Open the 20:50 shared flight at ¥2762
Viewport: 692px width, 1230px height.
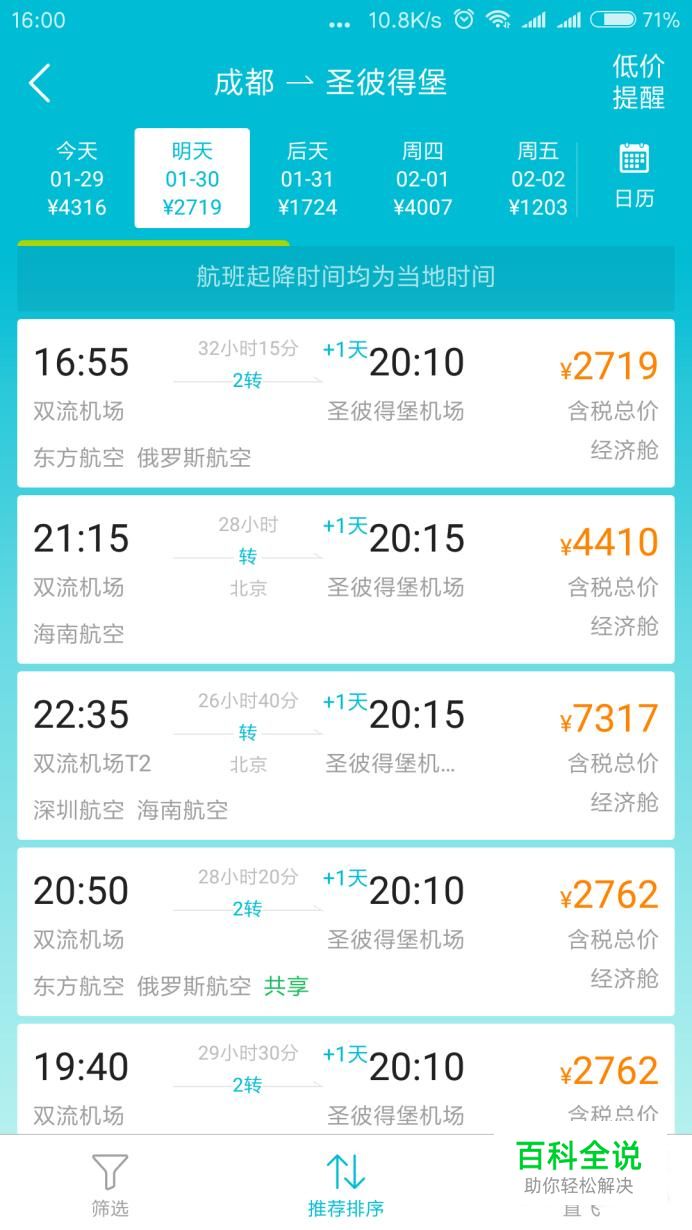coord(346,932)
